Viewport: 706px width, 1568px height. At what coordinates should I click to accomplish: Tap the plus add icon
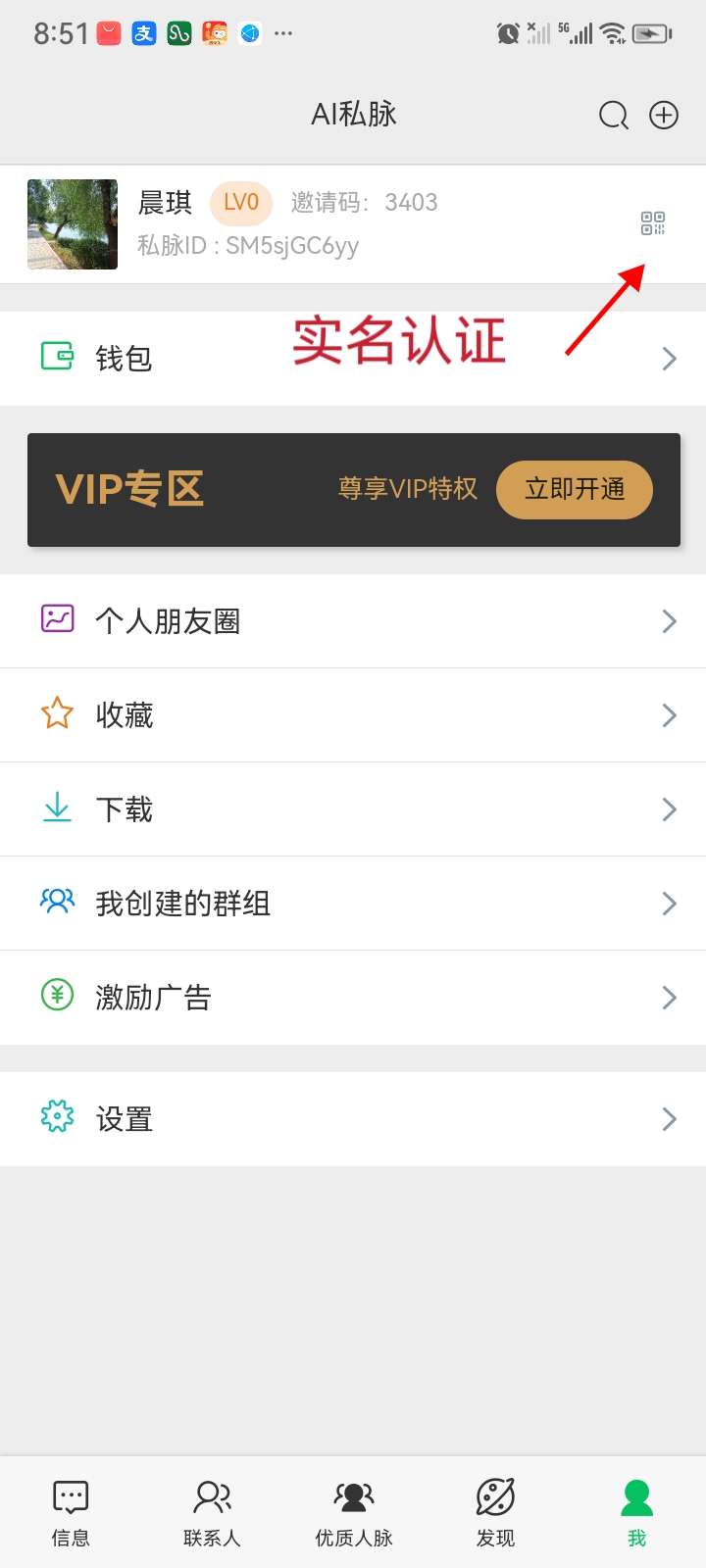tap(664, 116)
